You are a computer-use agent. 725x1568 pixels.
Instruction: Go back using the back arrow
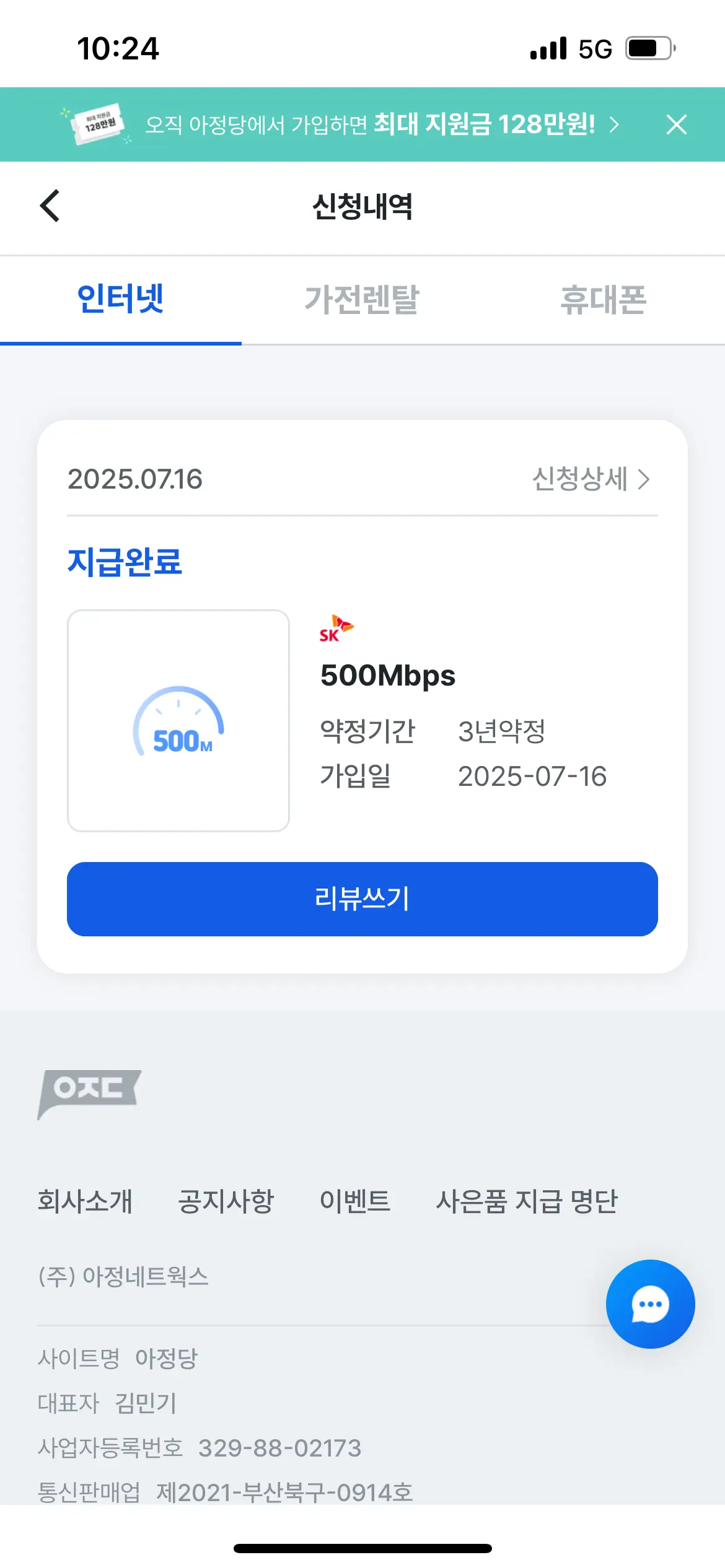click(50, 206)
